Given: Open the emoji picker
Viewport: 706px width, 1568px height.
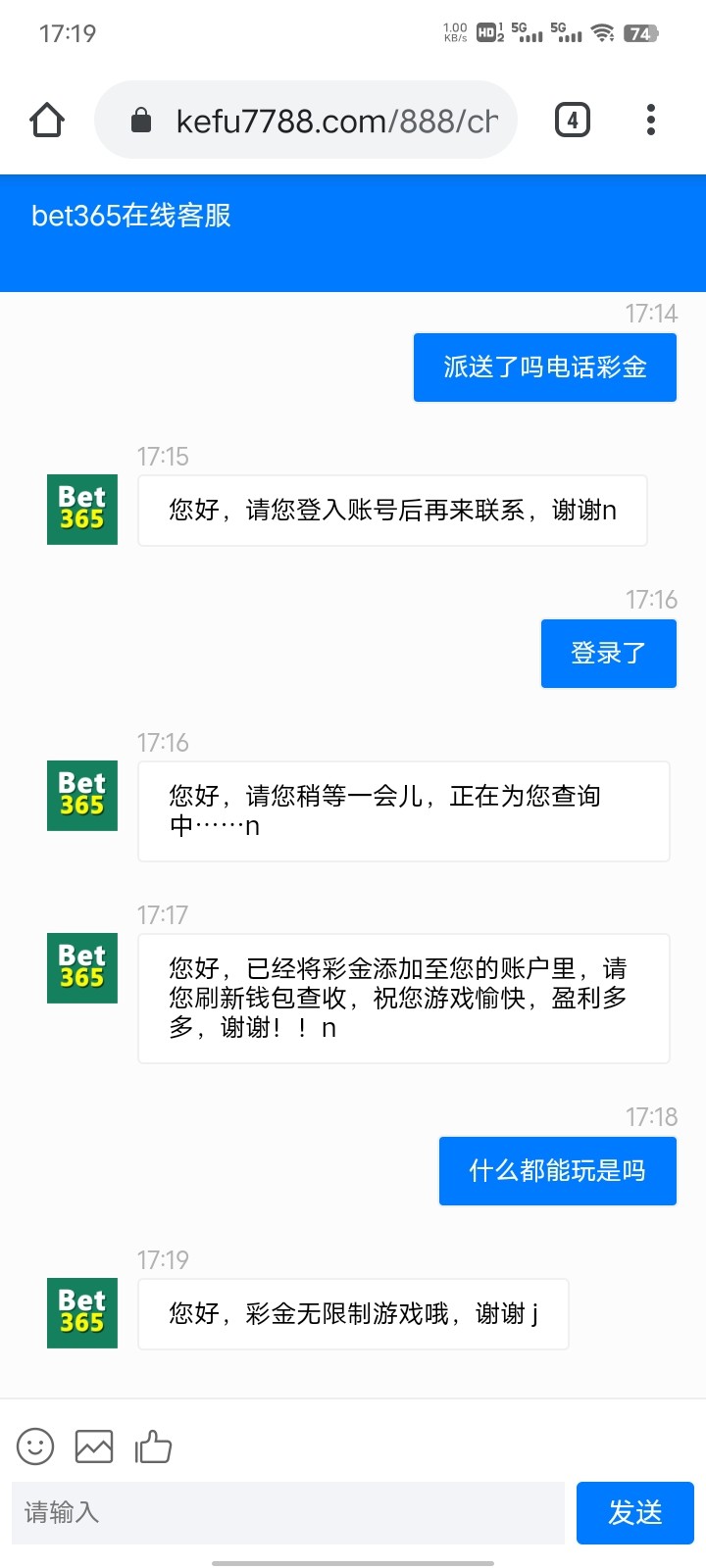Looking at the screenshot, I should (x=35, y=1446).
